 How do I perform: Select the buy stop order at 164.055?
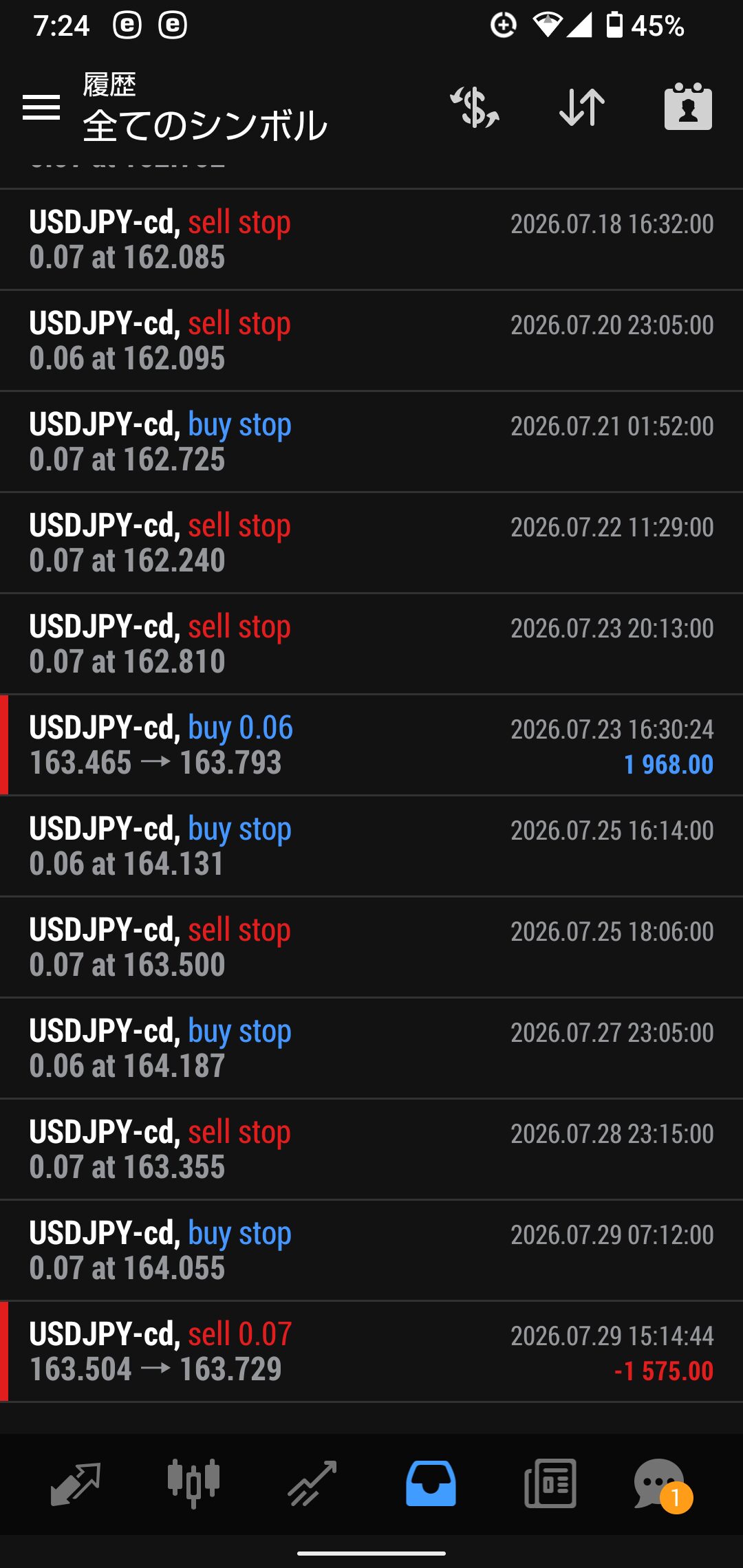[371, 1250]
